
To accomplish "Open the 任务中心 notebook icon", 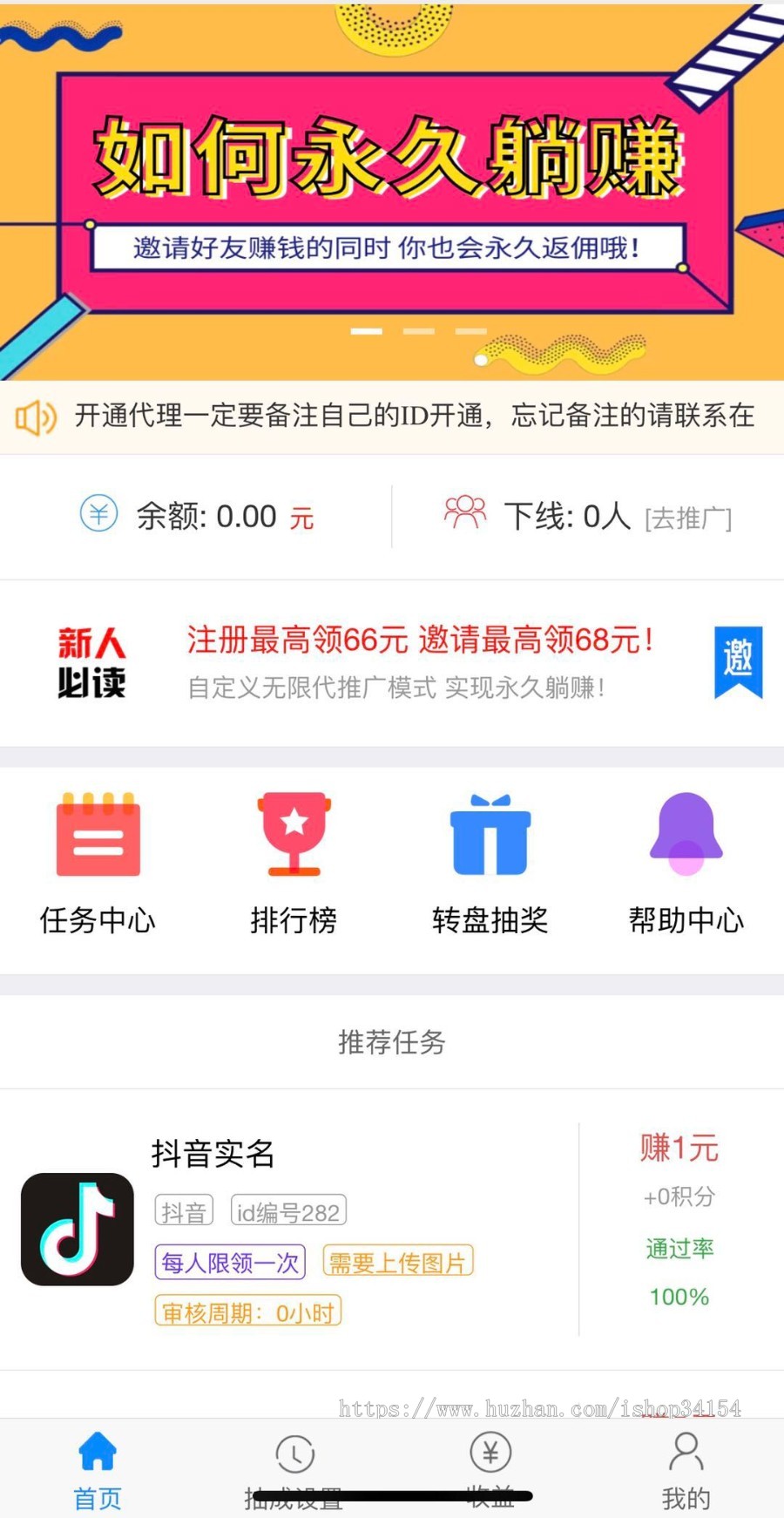I will (98, 834).
